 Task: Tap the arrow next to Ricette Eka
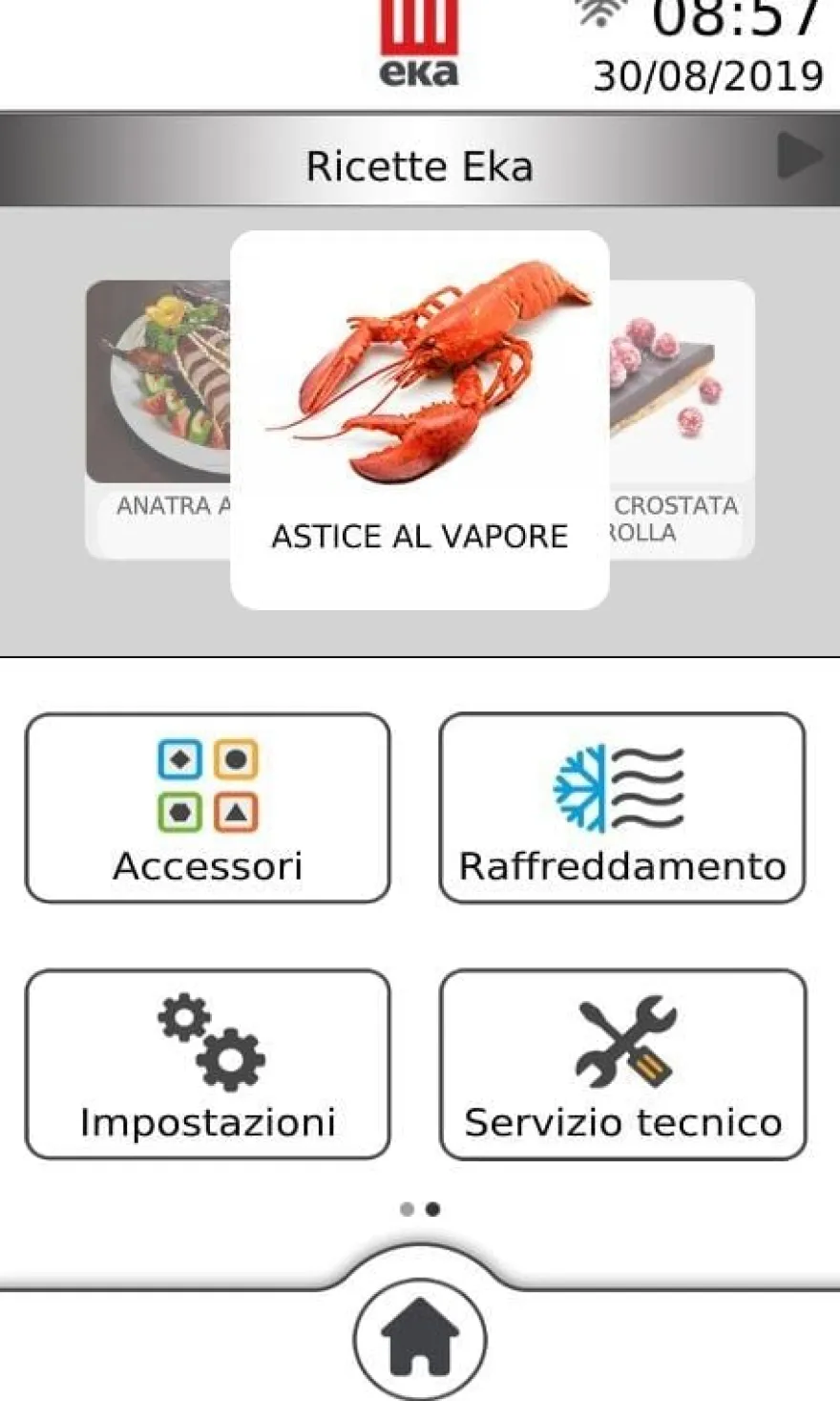(x=799, y=156)
